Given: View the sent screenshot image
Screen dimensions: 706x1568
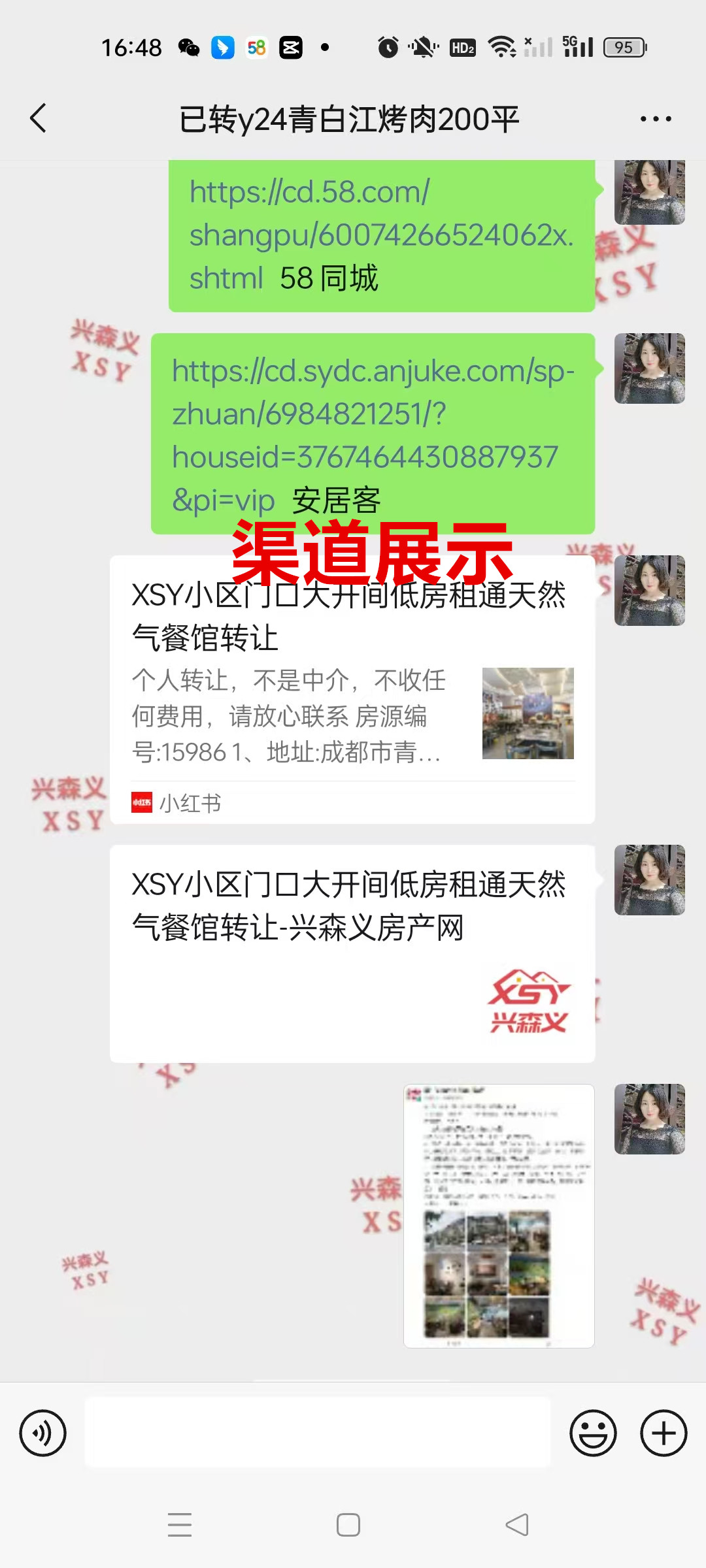Looking at the screenshot, I should click(499, 1215).
